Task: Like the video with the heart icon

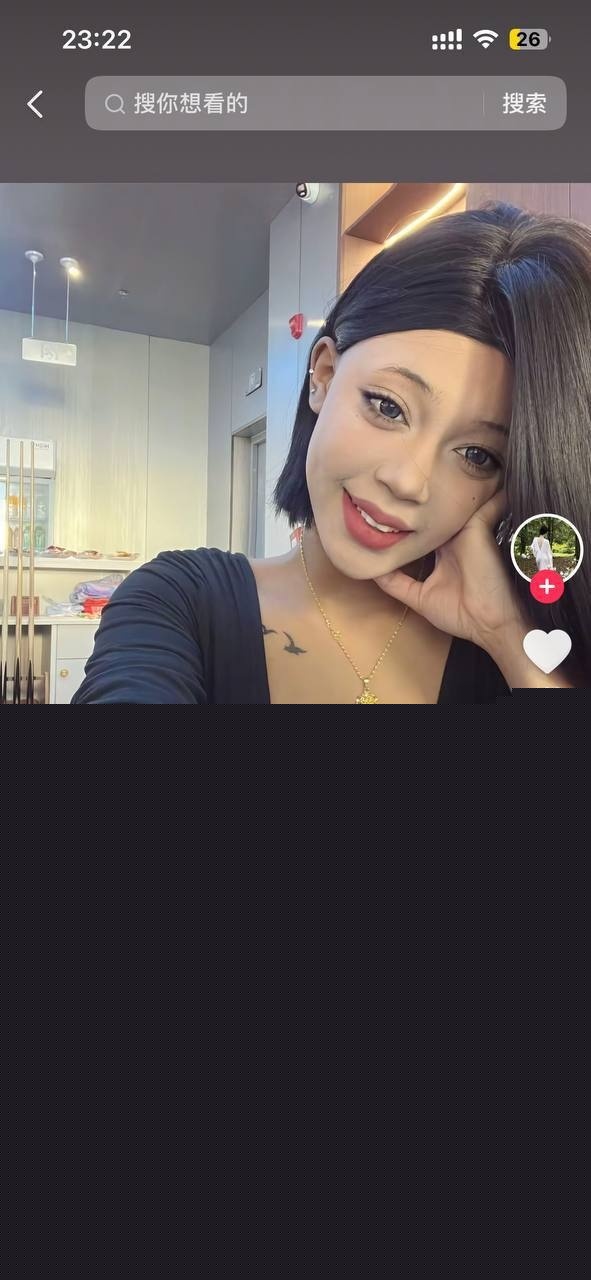Action: click(x=547, y=651)
